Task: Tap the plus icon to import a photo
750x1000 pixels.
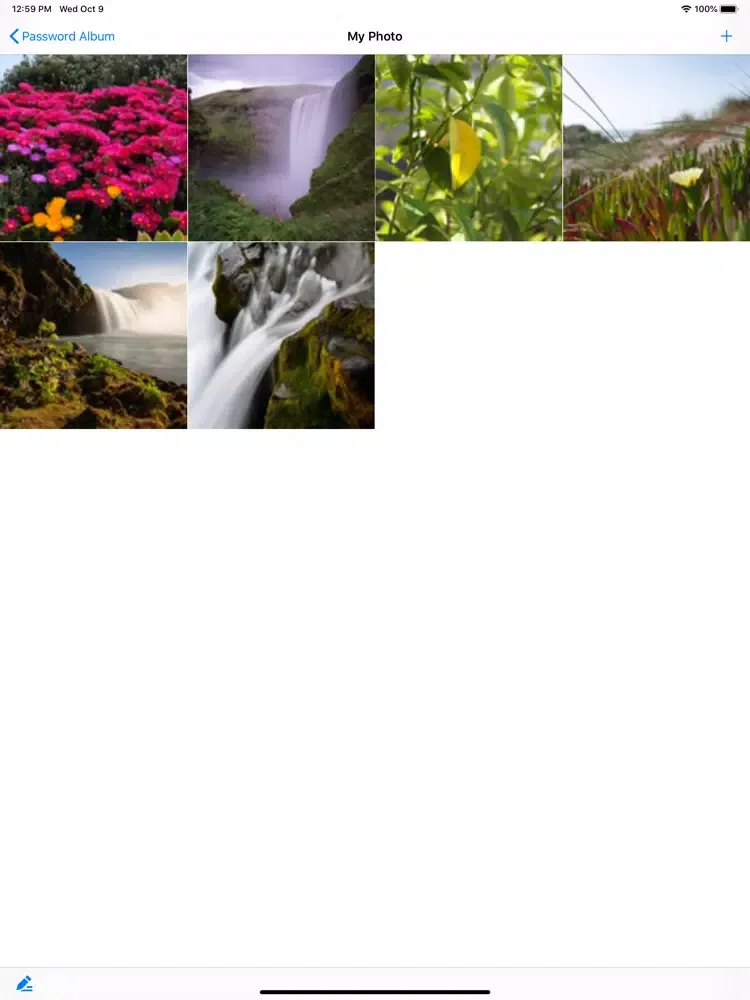Action: click(x=727, y=36)
